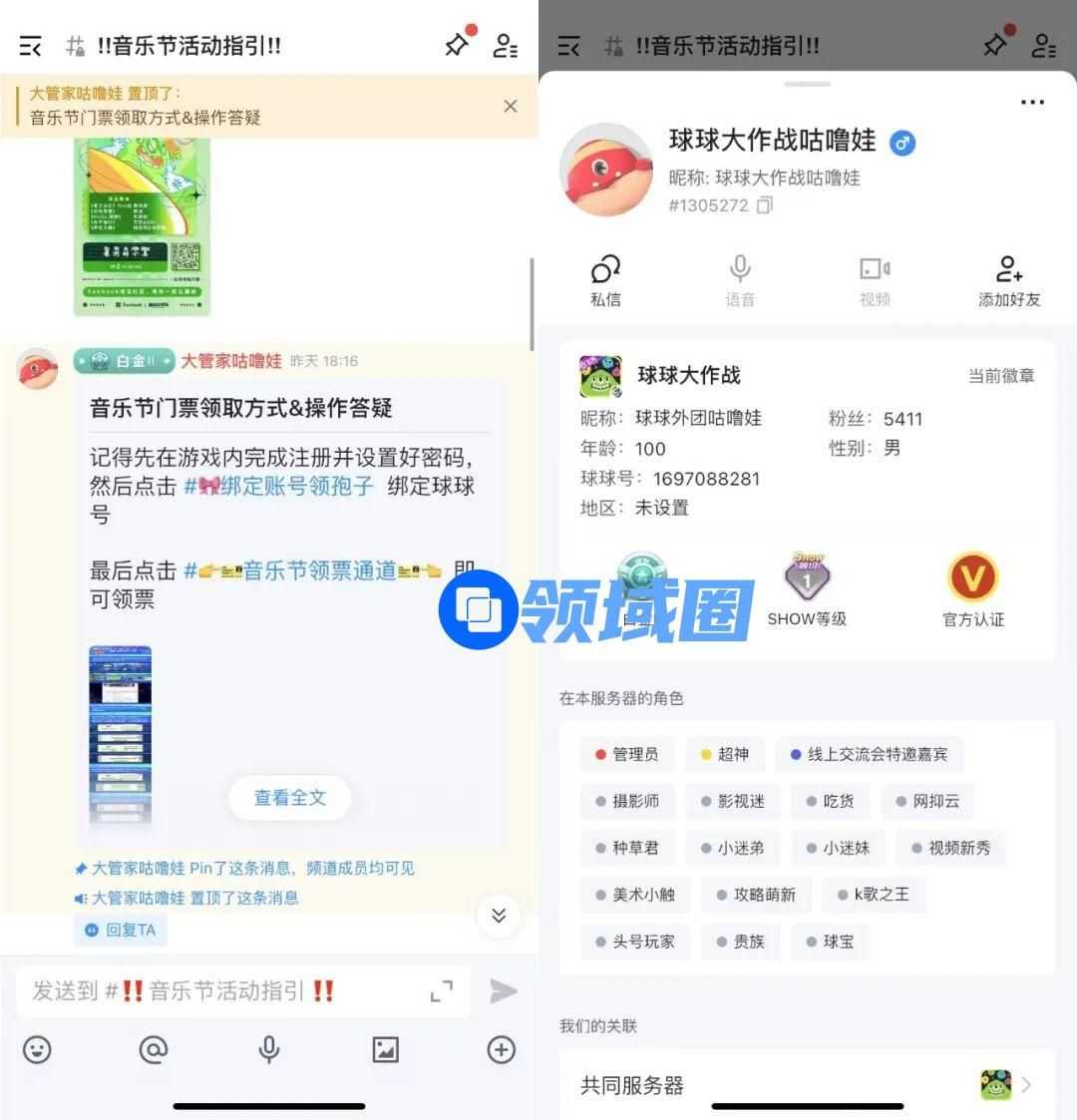1077x1120 pixels.
Task: Jump to latest messages with the down chevron
Action: (x=499, y=916)
